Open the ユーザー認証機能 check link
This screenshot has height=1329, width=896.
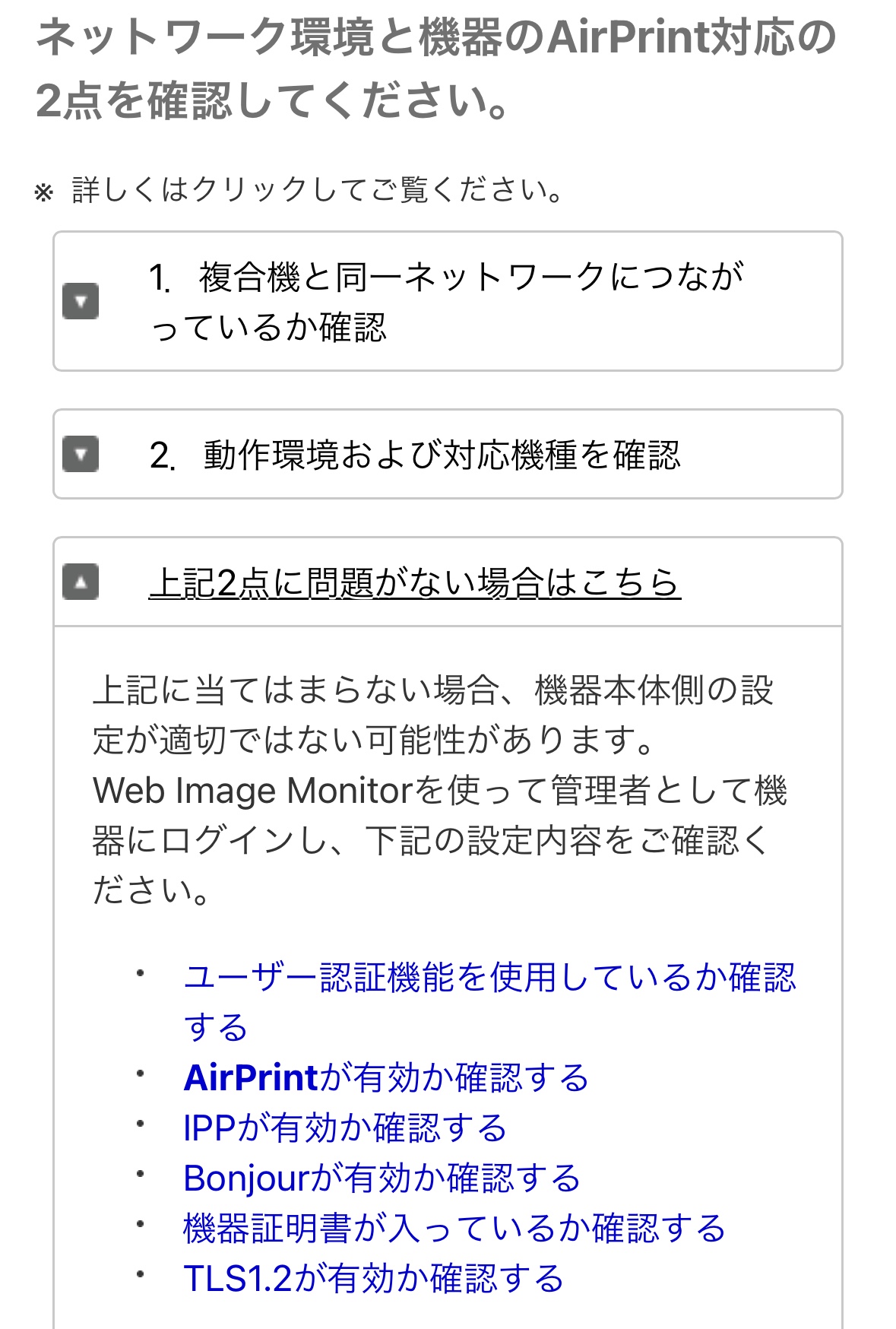[x=489, y=978]
